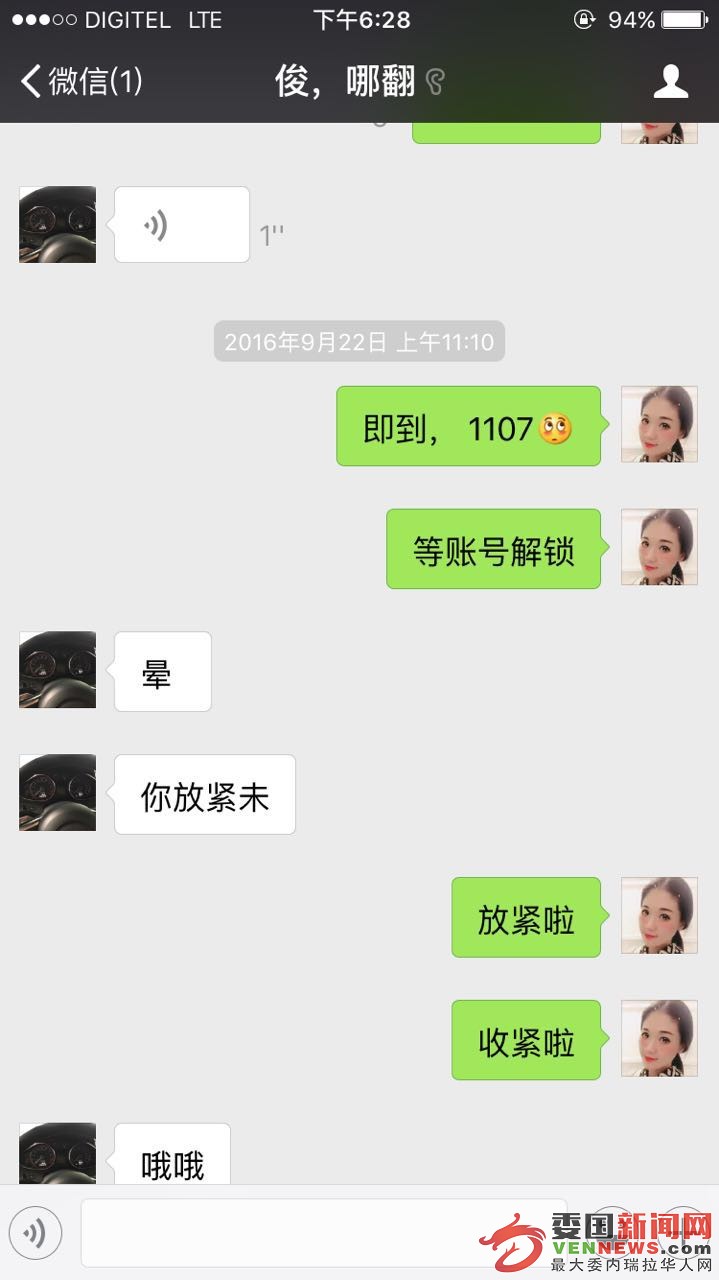Screen dimensions: 719x1280
Task: Tap the message text field
Action: point(320,1233)
